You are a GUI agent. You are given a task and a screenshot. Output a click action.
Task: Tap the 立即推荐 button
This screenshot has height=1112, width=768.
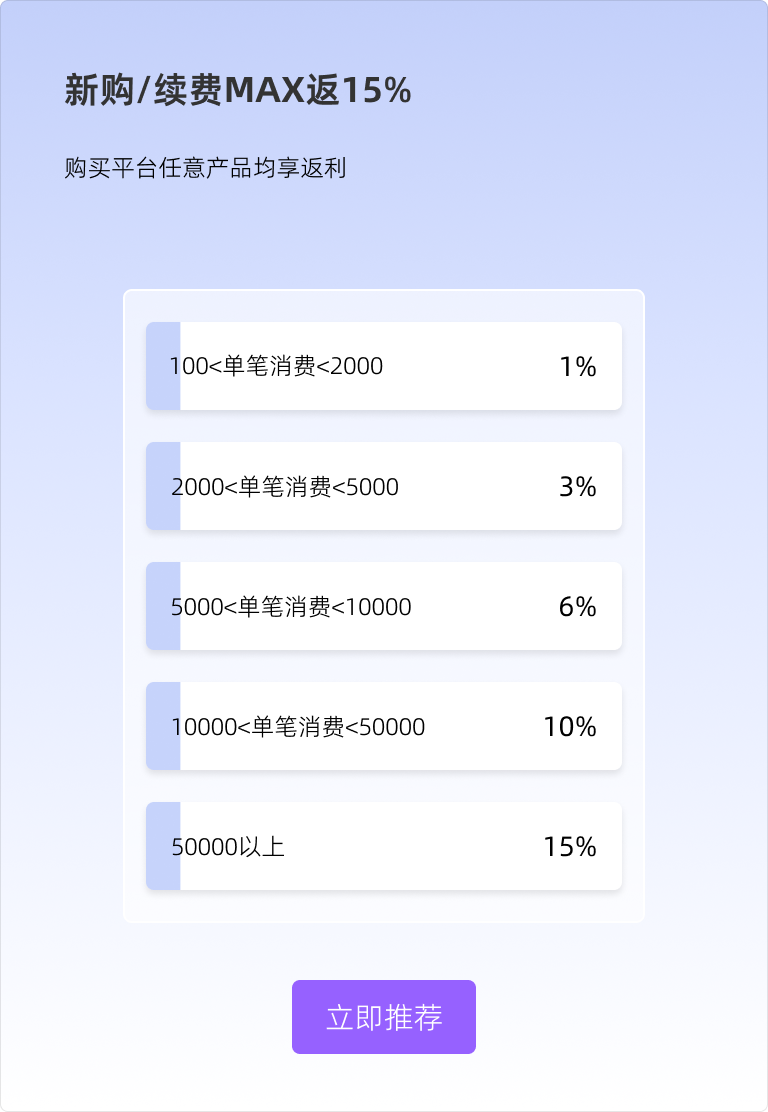[384, 1017]
